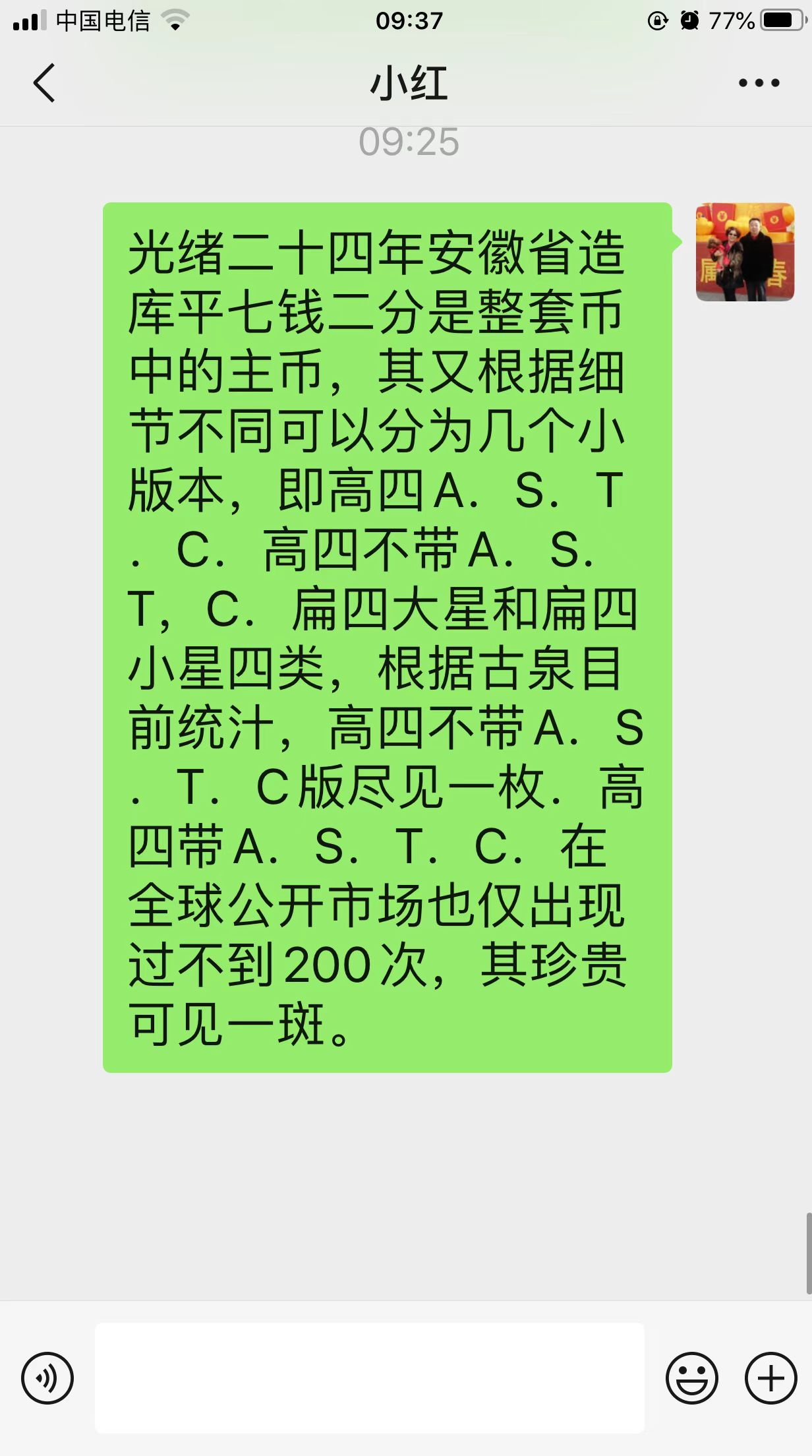
Task: Switch to voice message input
Action: tap(47, 1378)
